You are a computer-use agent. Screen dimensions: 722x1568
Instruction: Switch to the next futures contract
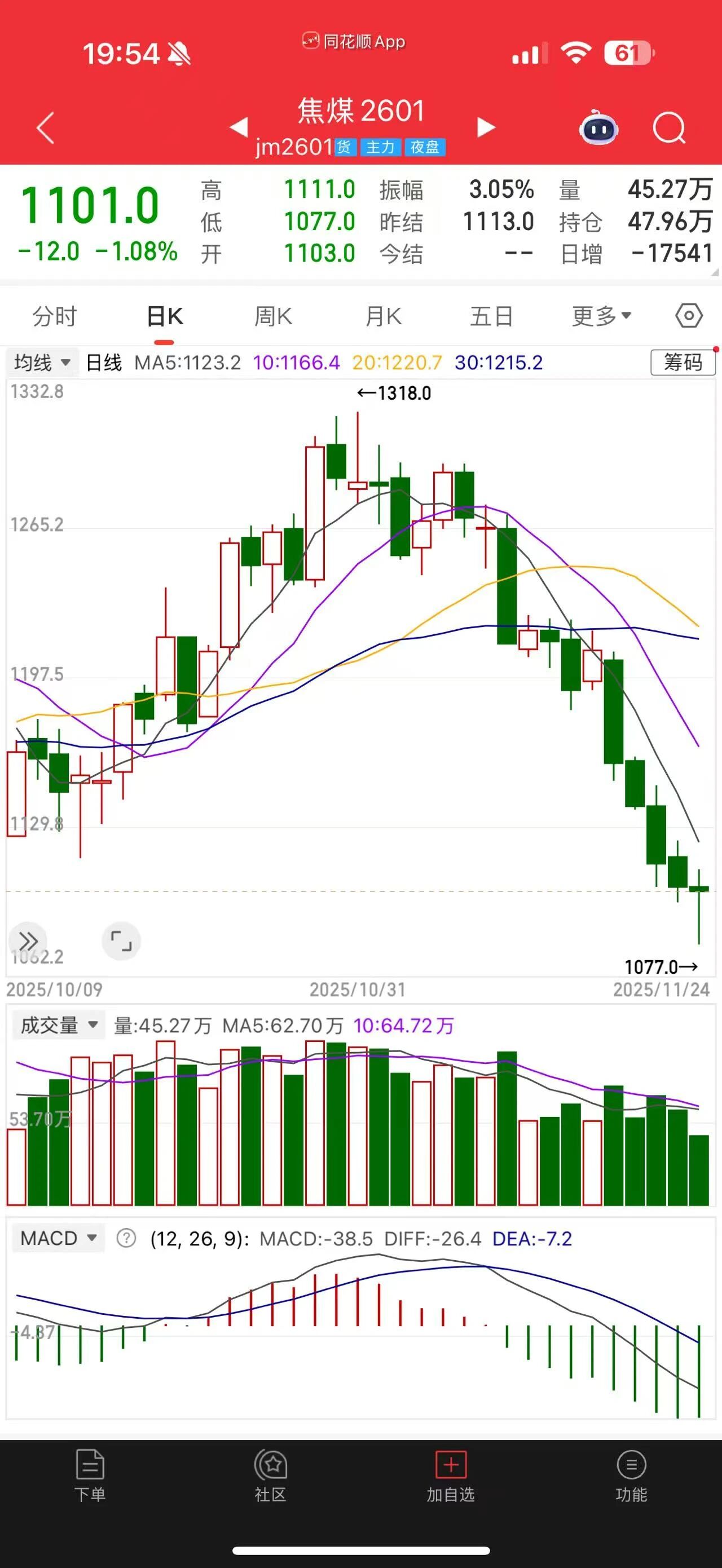tap(486, 127)
